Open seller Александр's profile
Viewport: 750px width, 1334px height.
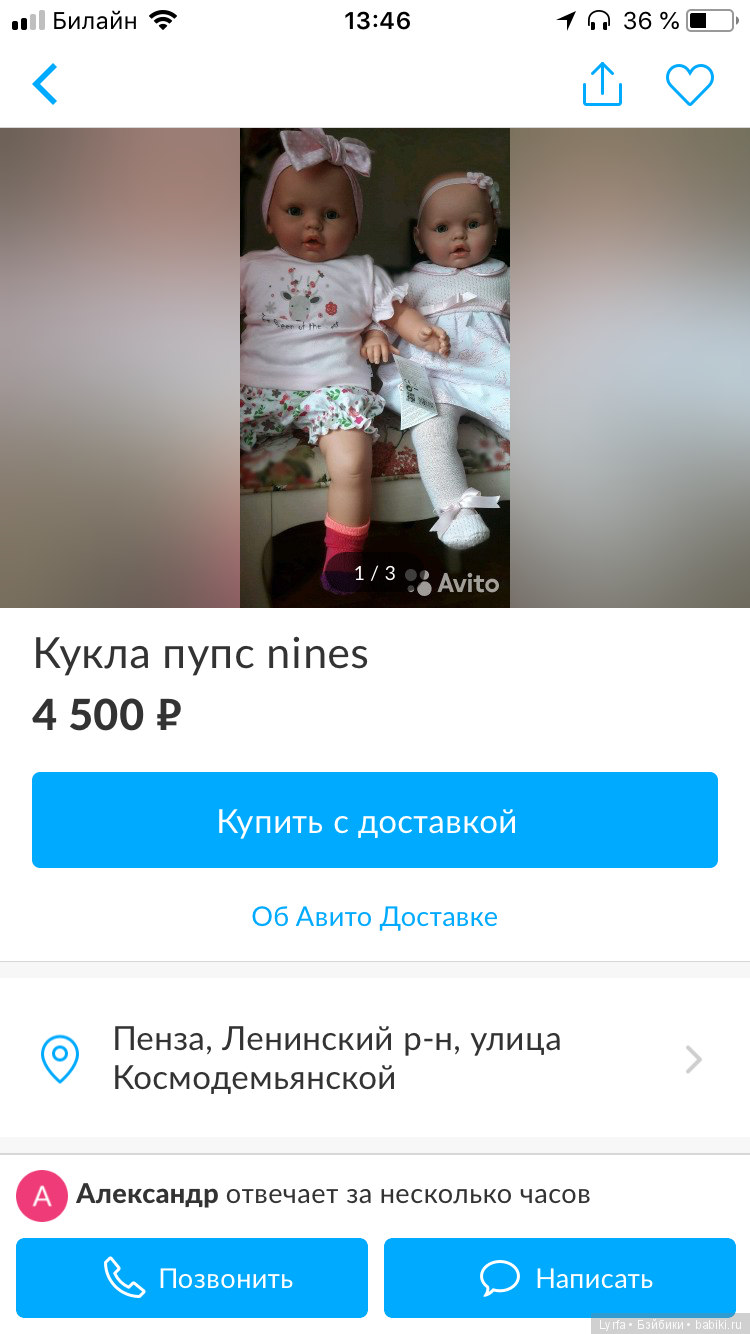147,1195
